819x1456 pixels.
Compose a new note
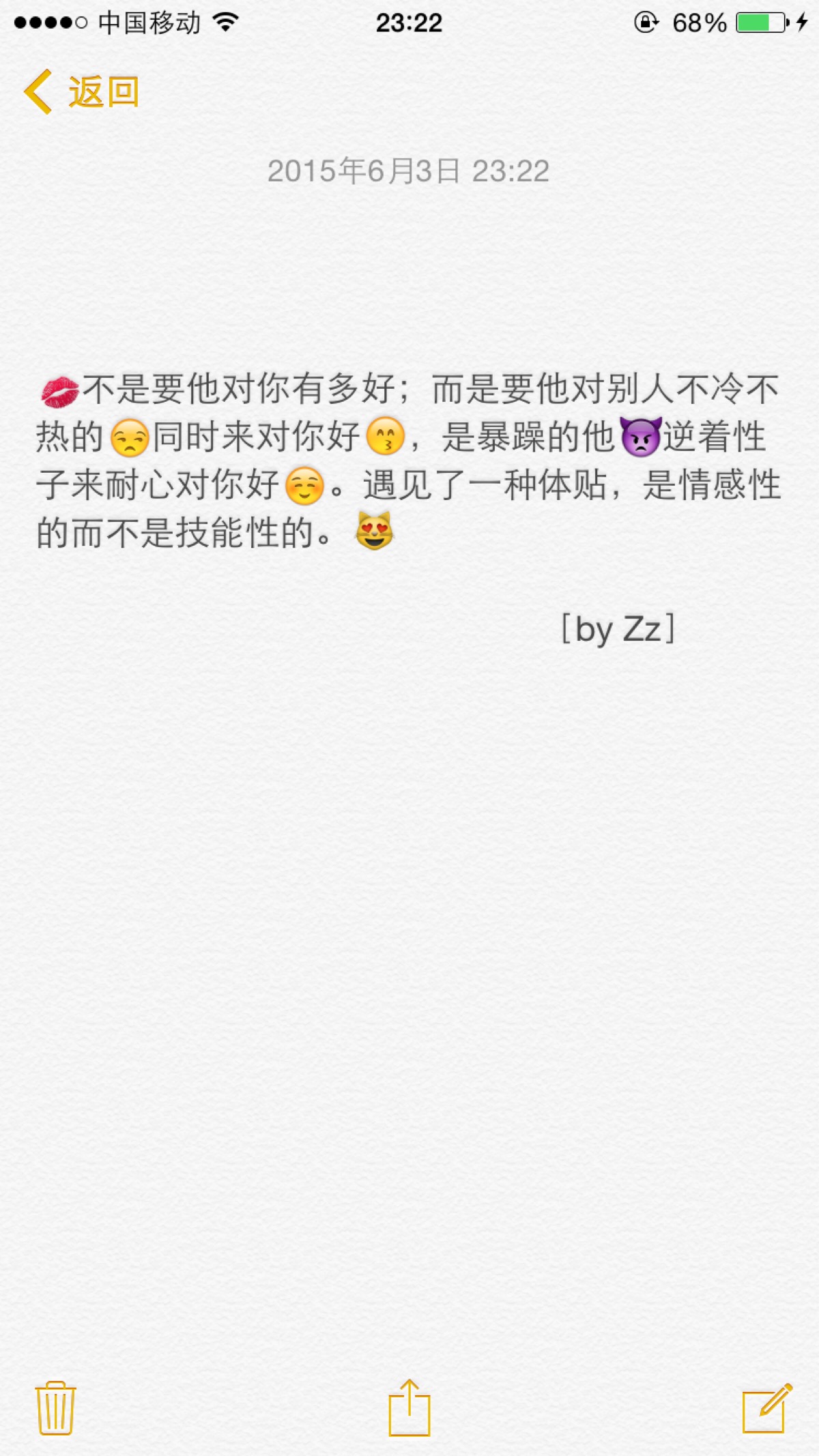[x=766, y=1408]
